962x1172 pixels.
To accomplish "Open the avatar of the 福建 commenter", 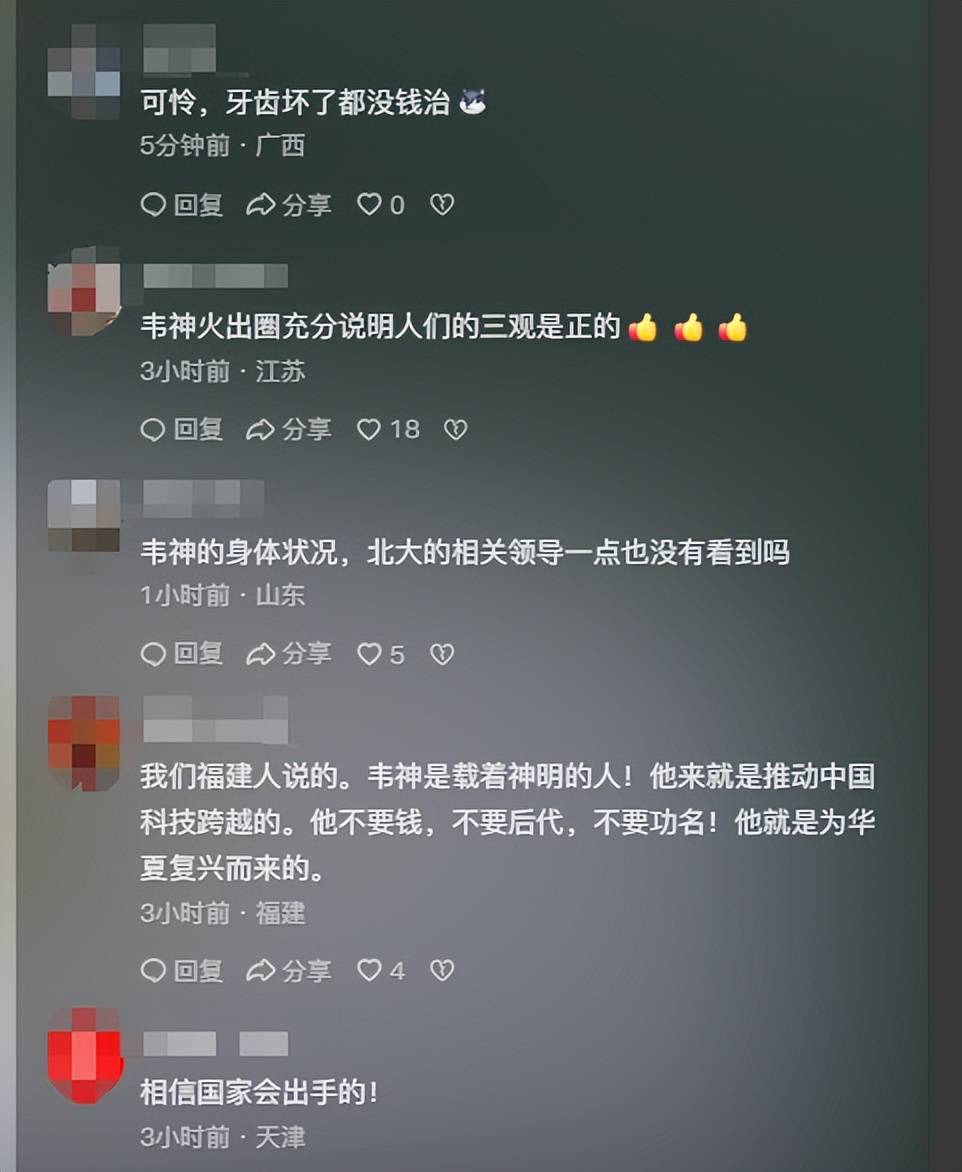I will click(84, 742).
